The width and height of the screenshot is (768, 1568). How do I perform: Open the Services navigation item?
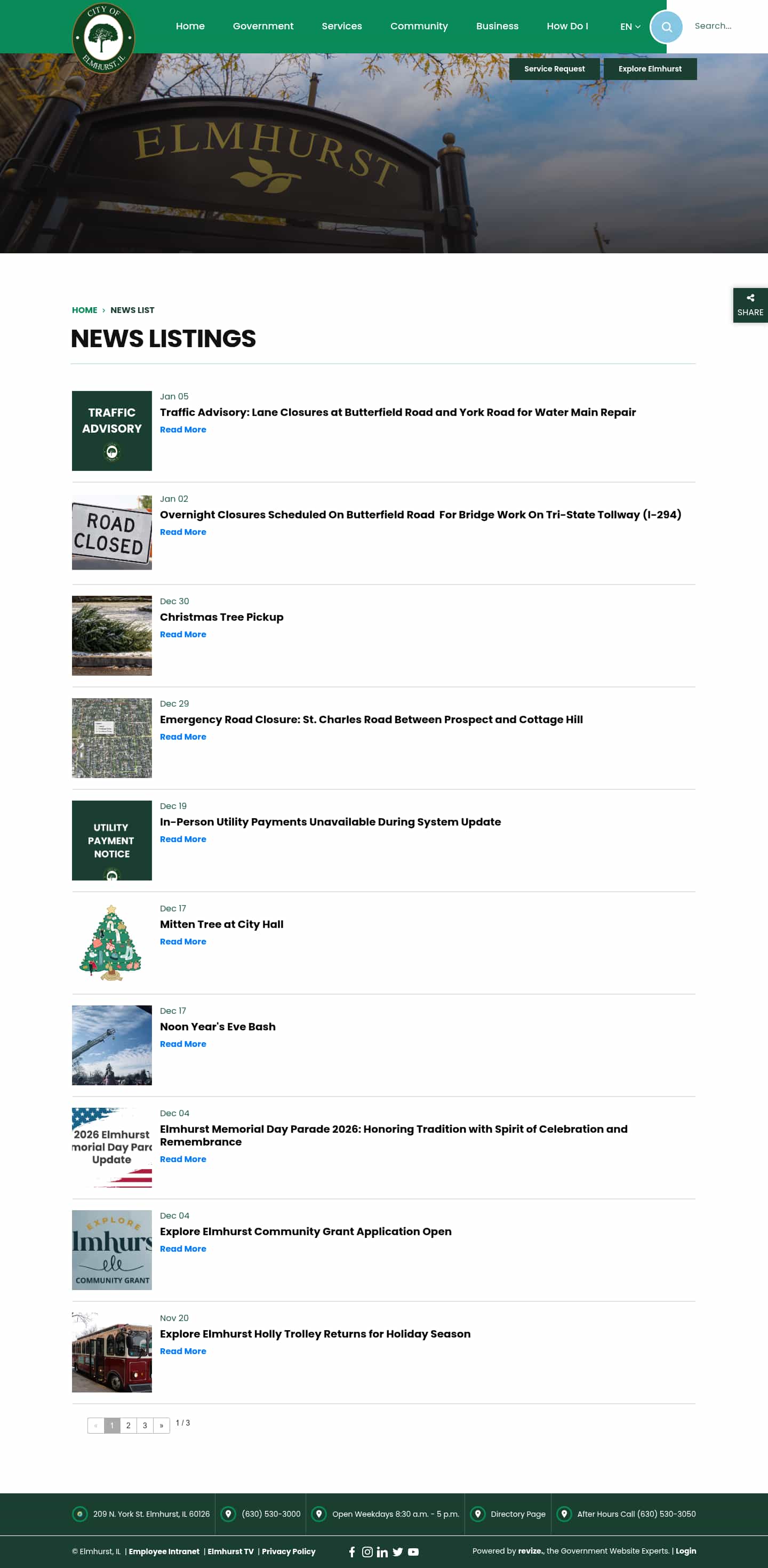coord(341,26)
